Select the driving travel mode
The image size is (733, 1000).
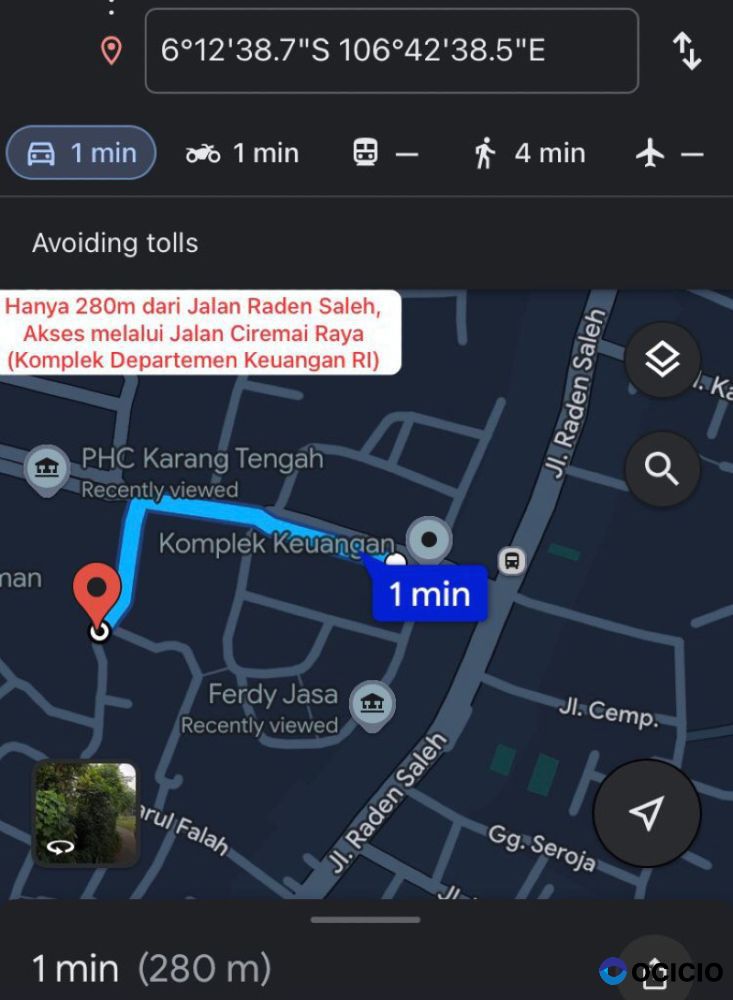pos(81,153)
